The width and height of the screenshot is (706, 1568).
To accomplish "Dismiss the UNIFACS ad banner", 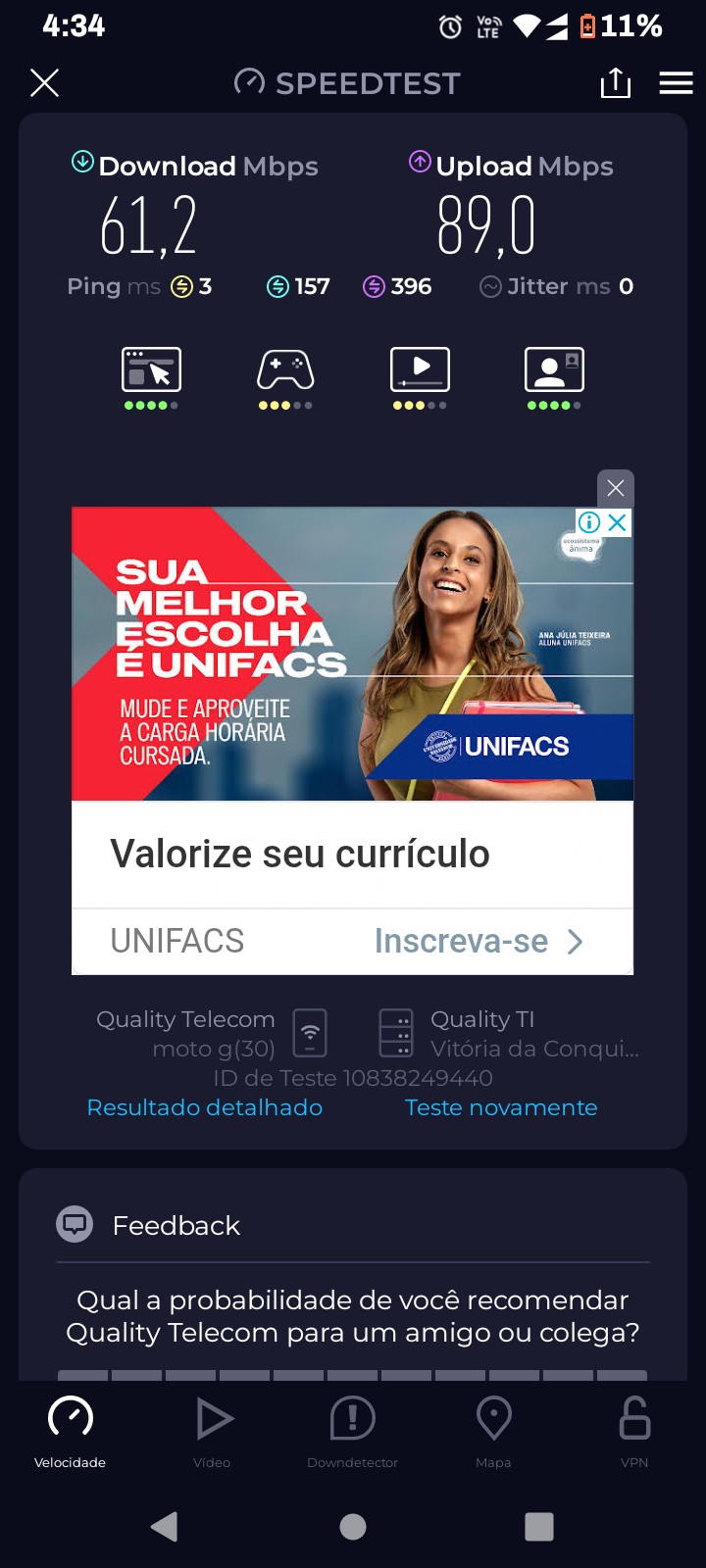I will tap(616, 488).
